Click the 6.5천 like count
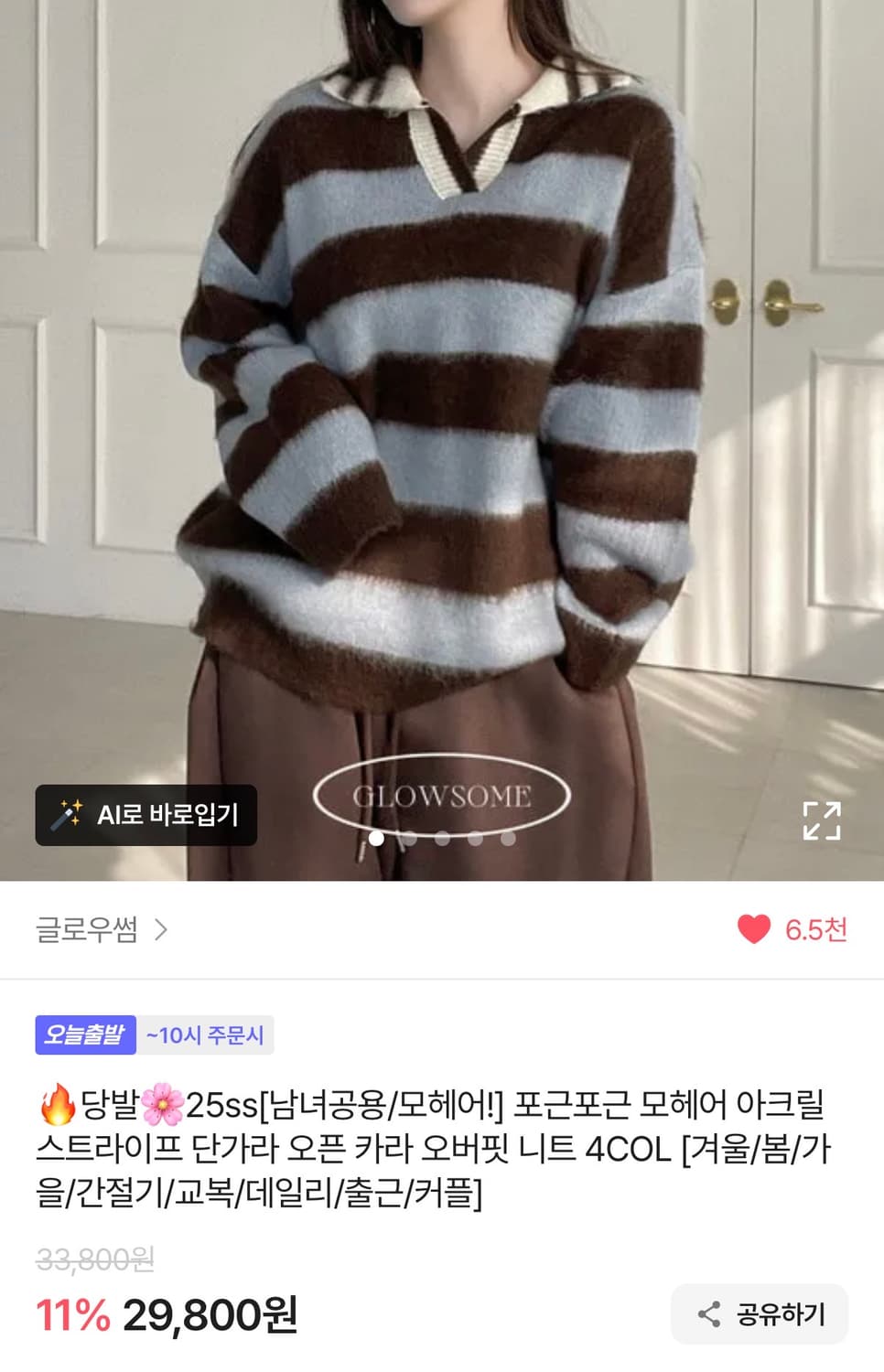The image size is (884, 1372). tap(817, 927)
